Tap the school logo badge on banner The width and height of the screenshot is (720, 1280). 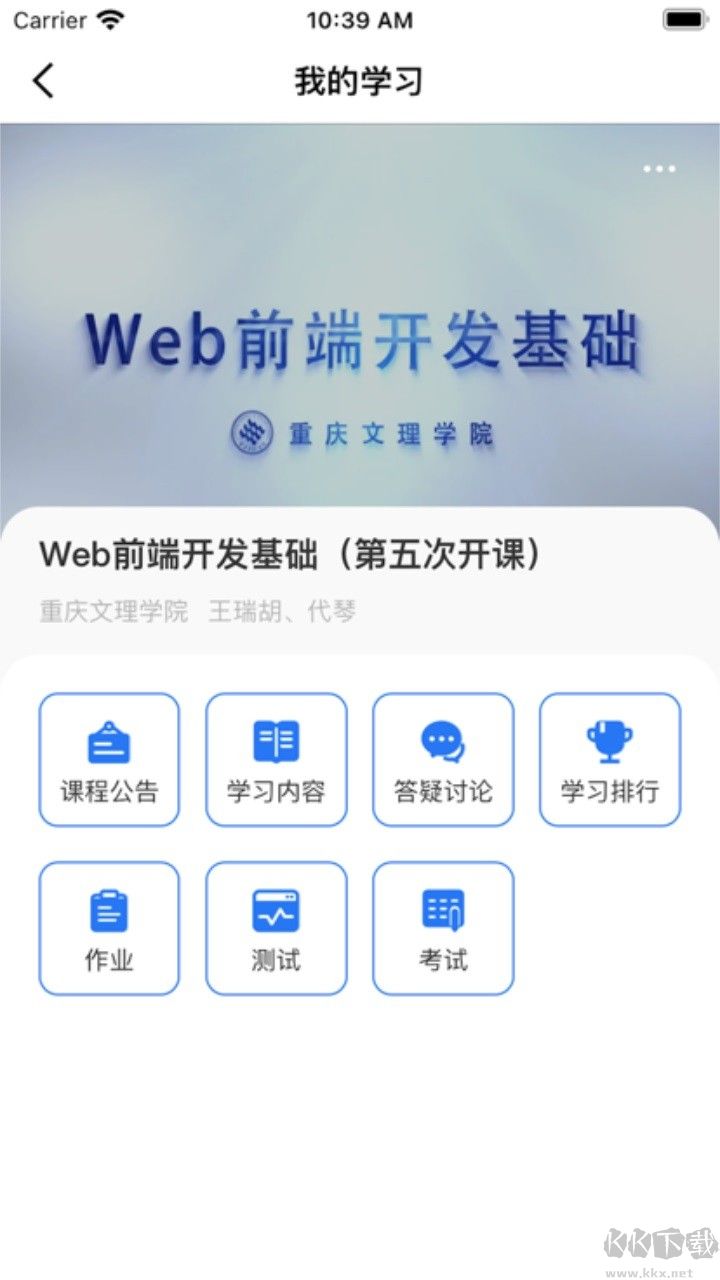click(252, 434)
